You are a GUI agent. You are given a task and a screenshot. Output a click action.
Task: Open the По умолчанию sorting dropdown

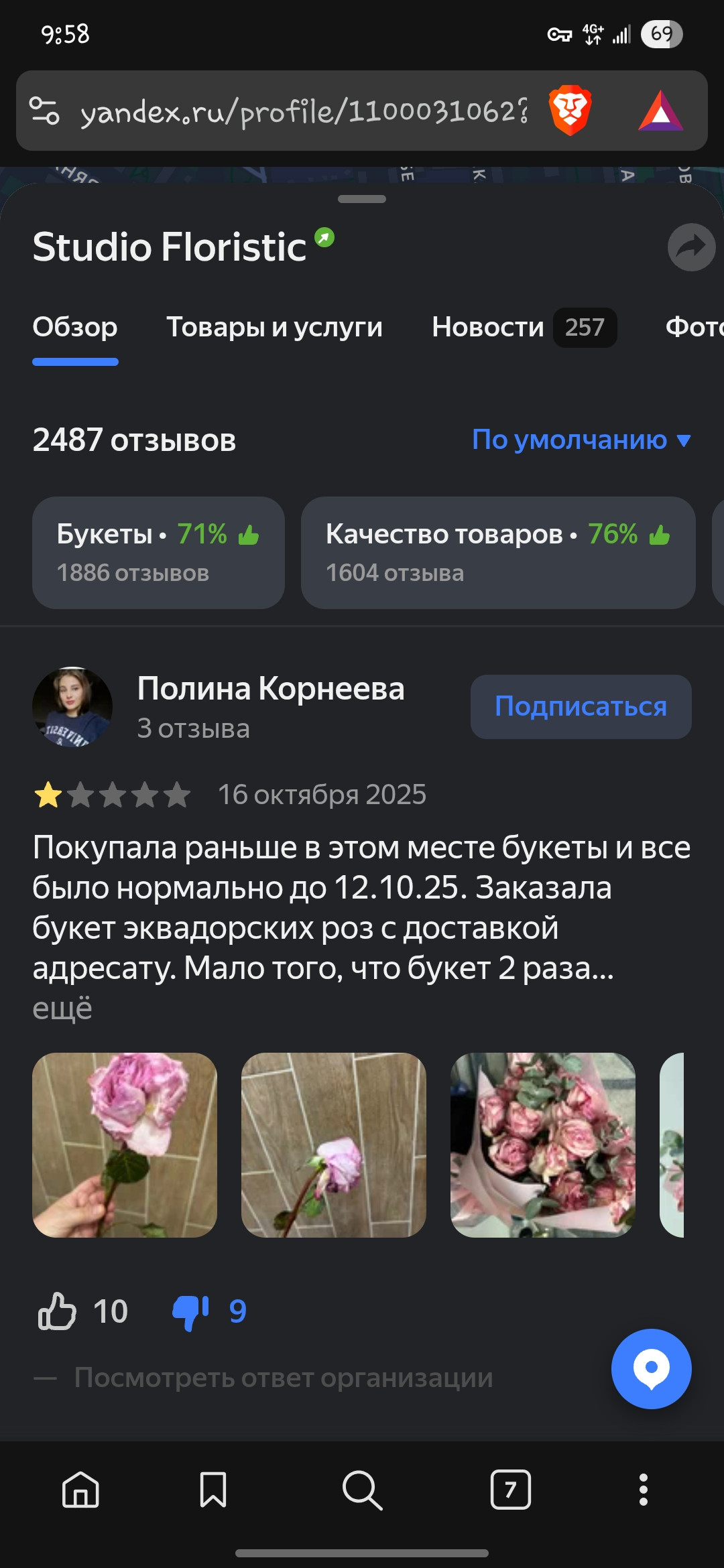(x=581, y=440)
